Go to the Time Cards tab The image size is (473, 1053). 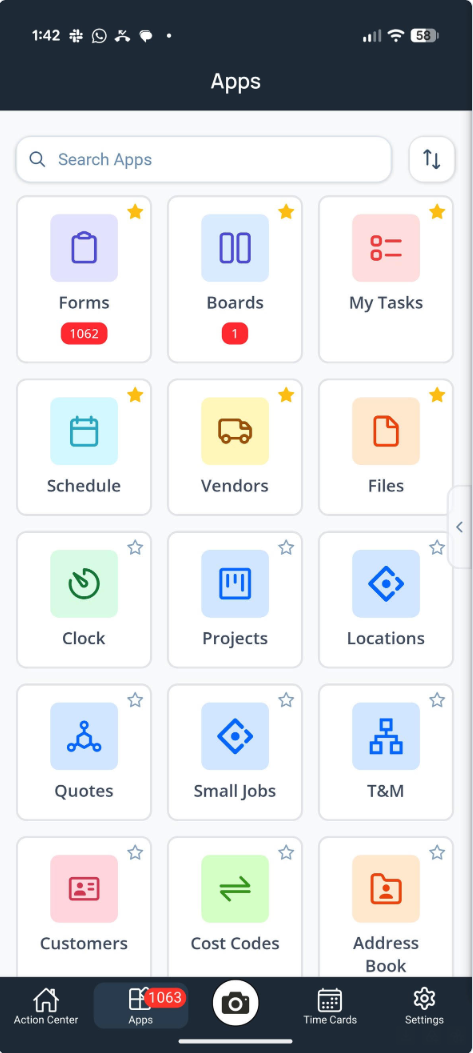[x=330, y=1005]
